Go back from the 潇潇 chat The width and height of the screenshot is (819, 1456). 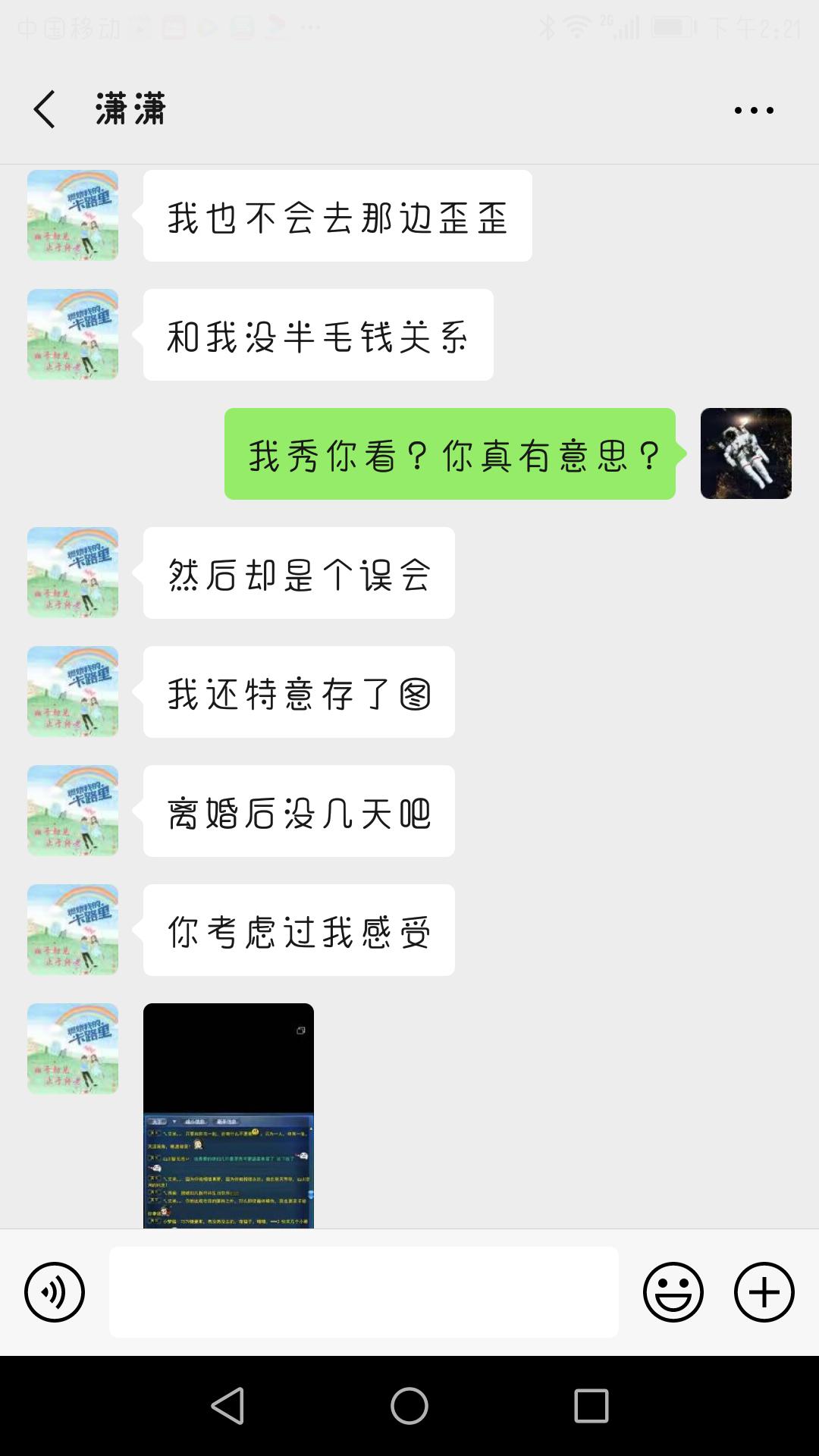[x=45, y=110]
